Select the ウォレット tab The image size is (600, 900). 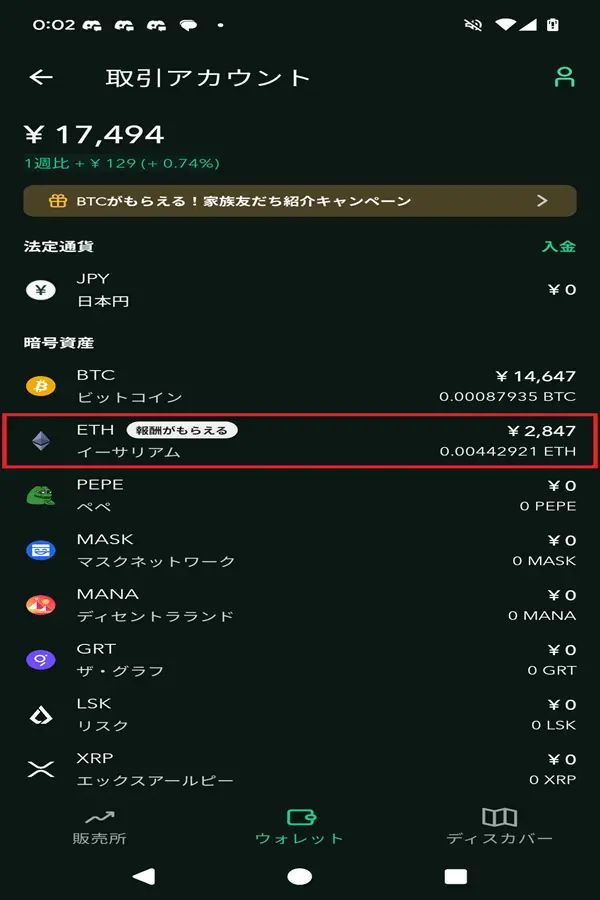300,826
